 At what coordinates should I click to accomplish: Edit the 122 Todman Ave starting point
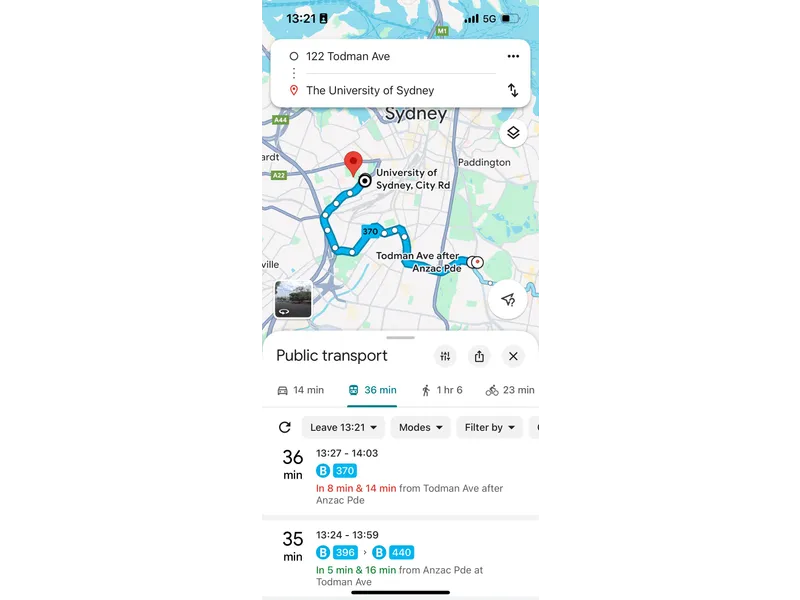[x=390, y=57]
